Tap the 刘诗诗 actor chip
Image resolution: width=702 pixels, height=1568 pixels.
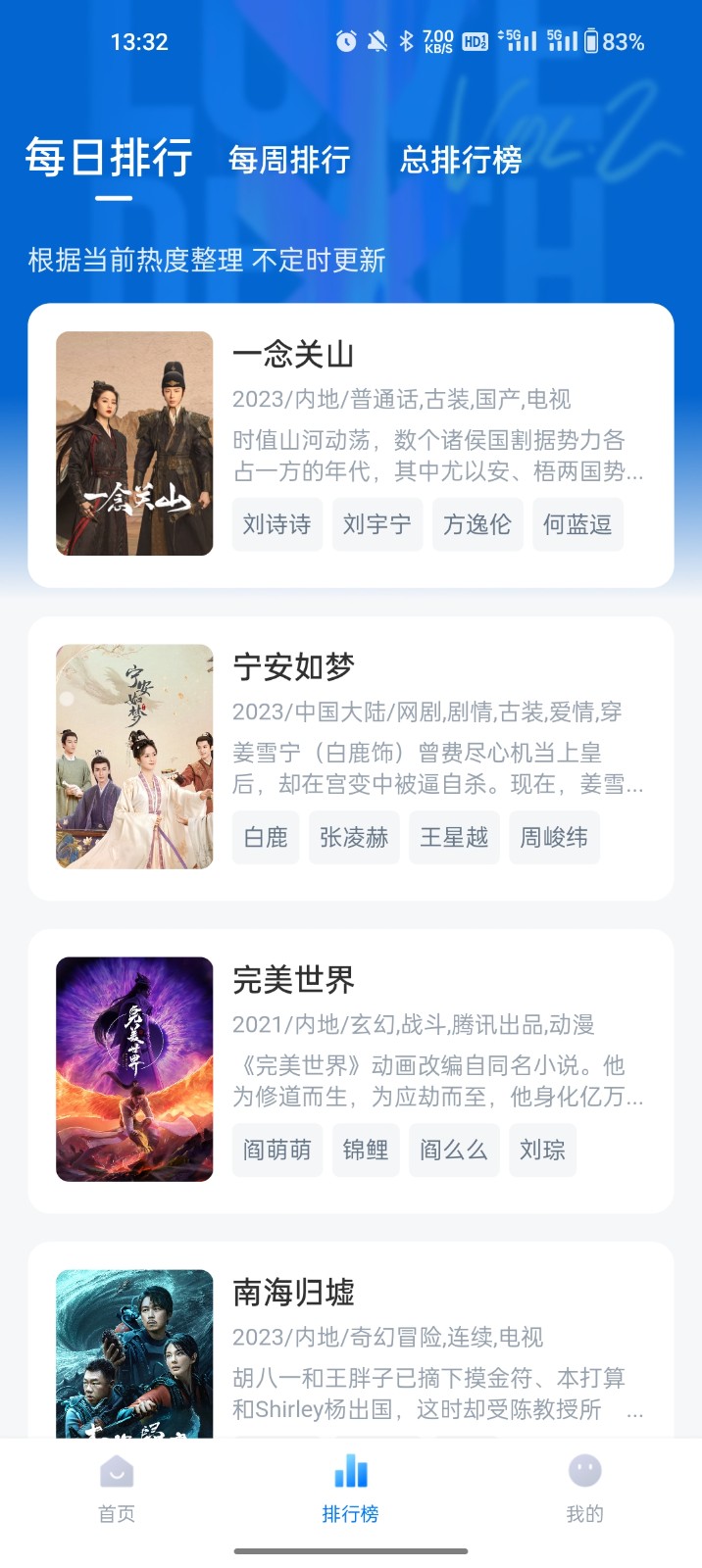coord(276,524)
